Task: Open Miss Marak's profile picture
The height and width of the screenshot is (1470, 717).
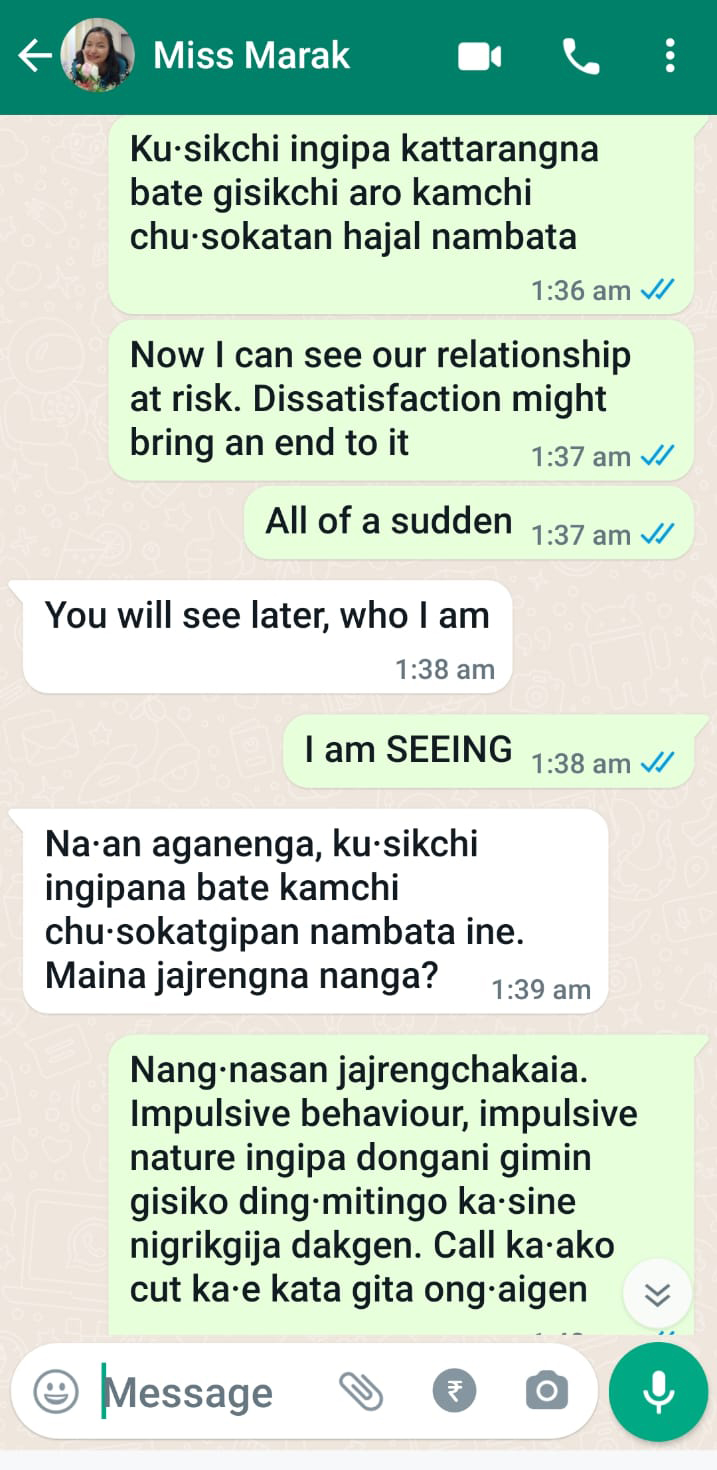Action: pyautogui.click(x=98, y=57)
